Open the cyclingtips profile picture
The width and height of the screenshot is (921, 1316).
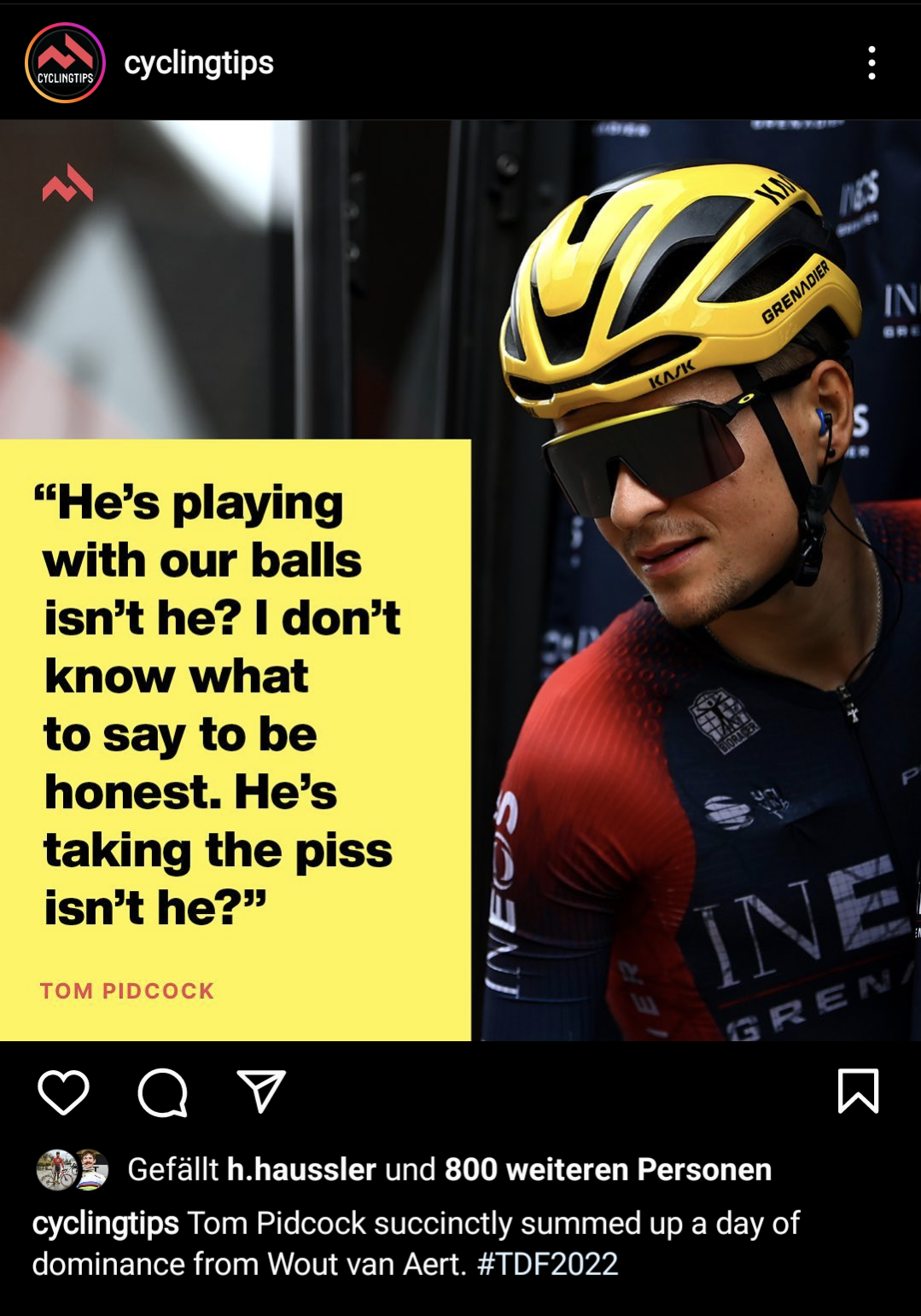point(65,63)
